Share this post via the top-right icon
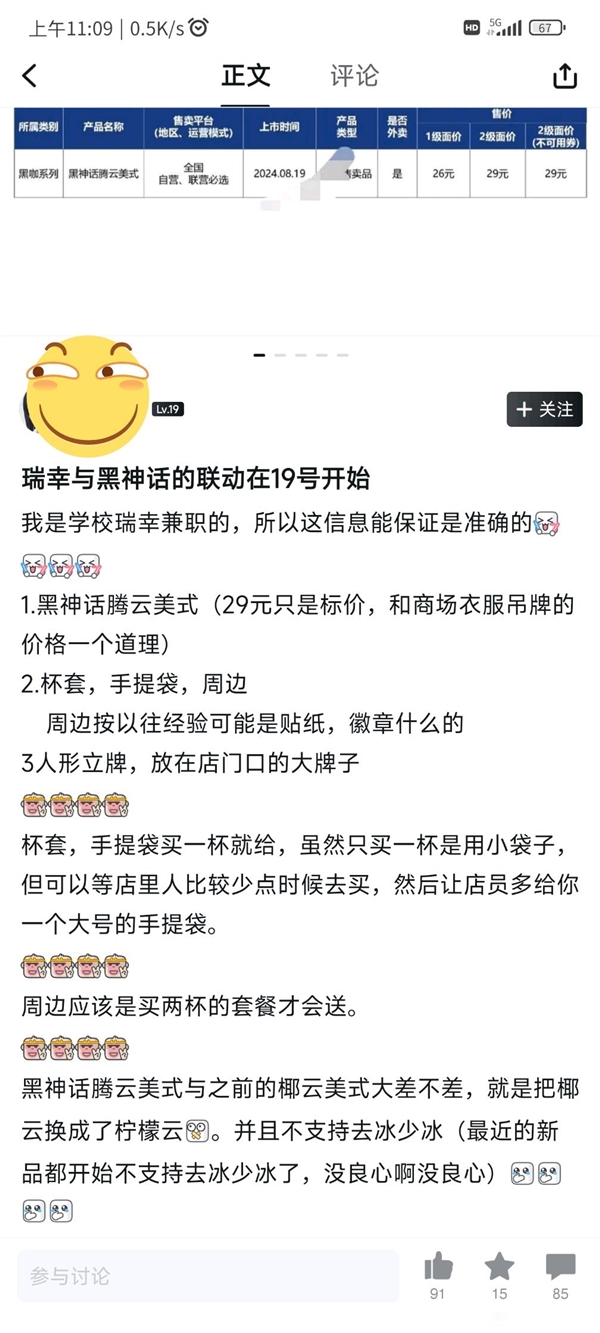Screen dimensions: 600x1333 [x=564, y=76]
